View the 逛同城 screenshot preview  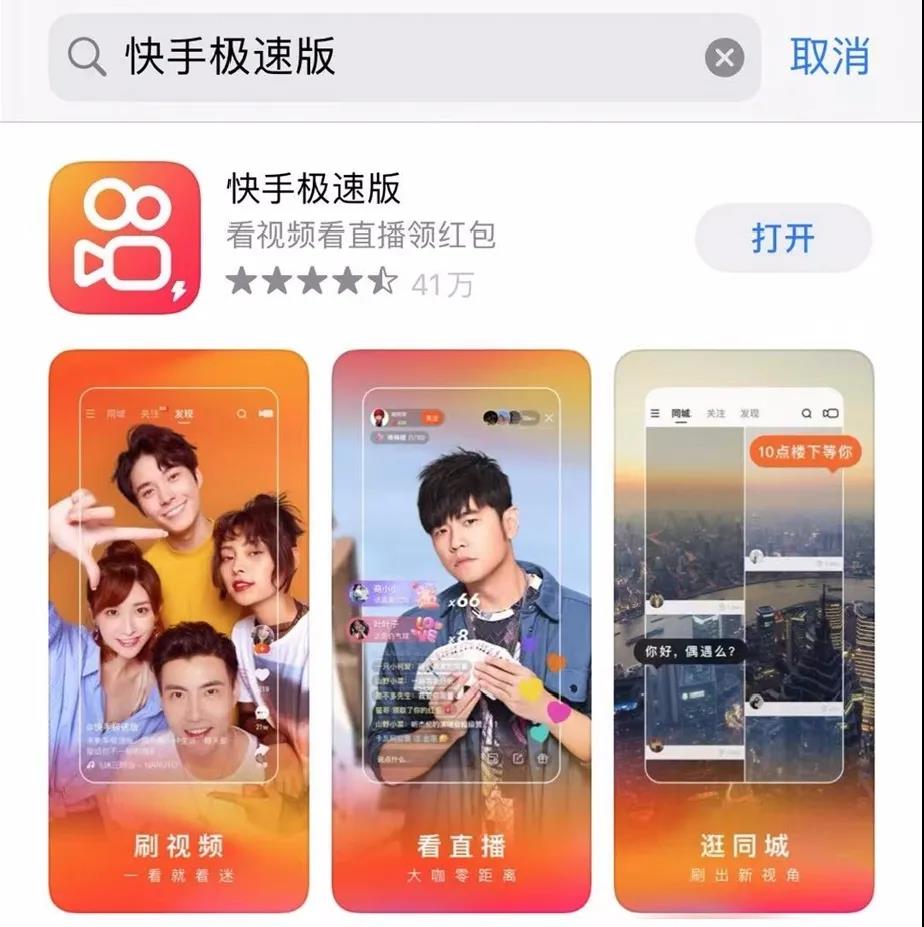tap(743, 630)
